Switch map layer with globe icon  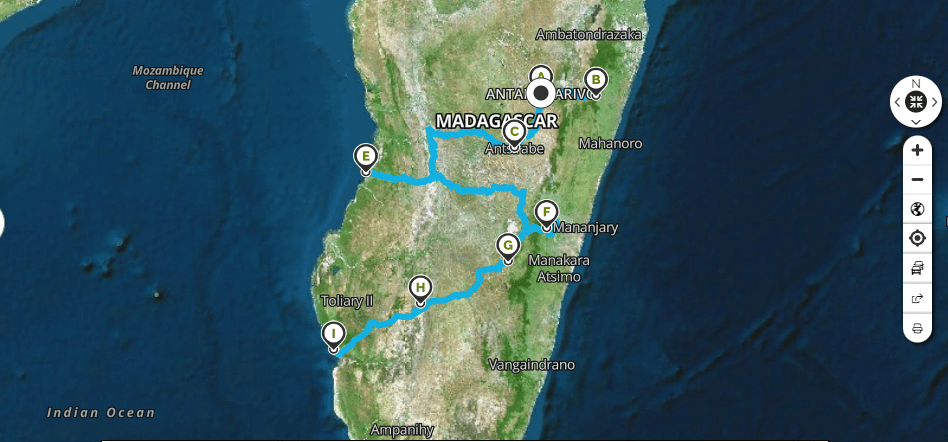917,209
